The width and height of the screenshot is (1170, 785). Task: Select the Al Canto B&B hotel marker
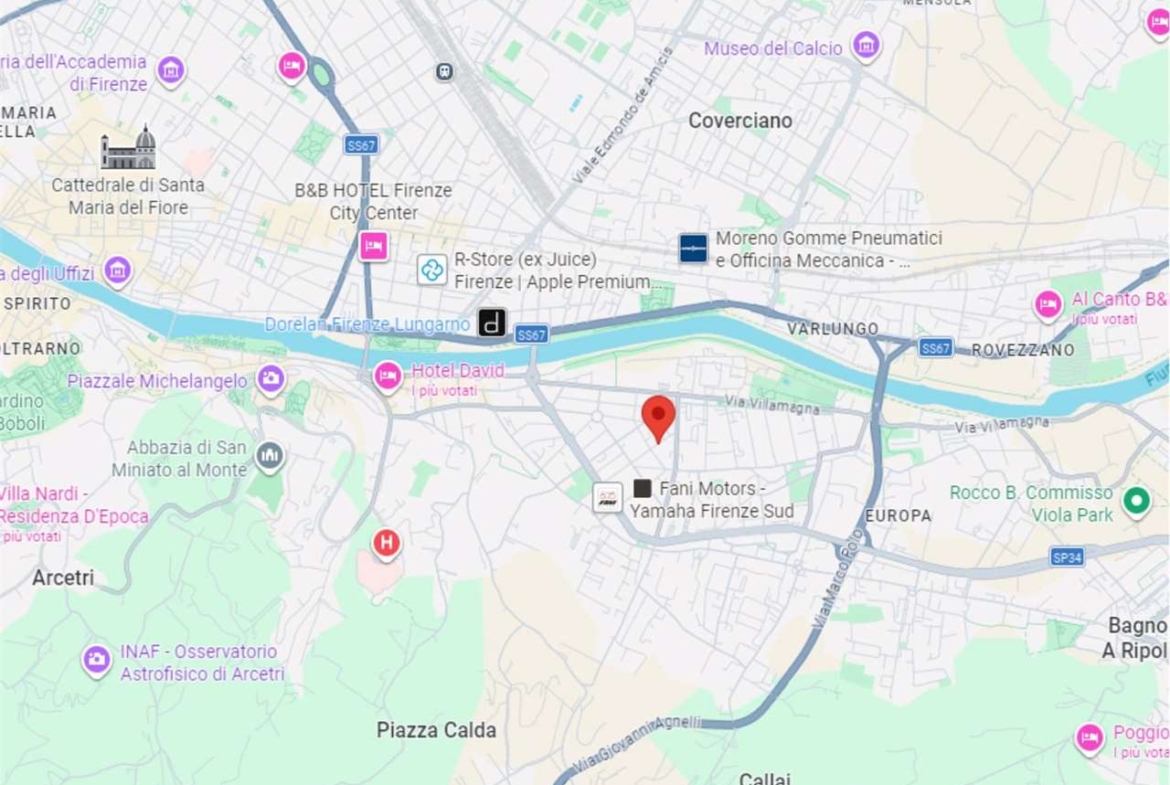coord(1048,305)
